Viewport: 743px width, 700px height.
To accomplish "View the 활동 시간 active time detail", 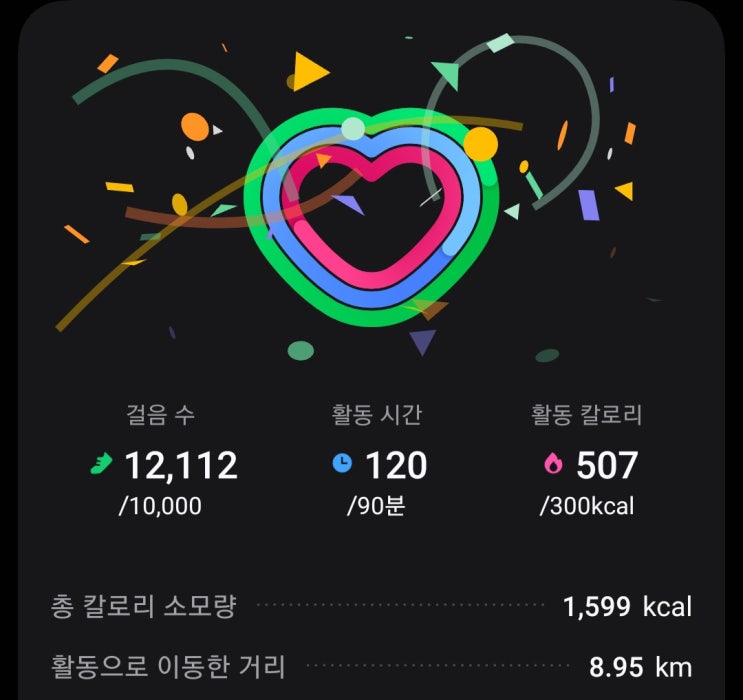I will click(379, 465).
